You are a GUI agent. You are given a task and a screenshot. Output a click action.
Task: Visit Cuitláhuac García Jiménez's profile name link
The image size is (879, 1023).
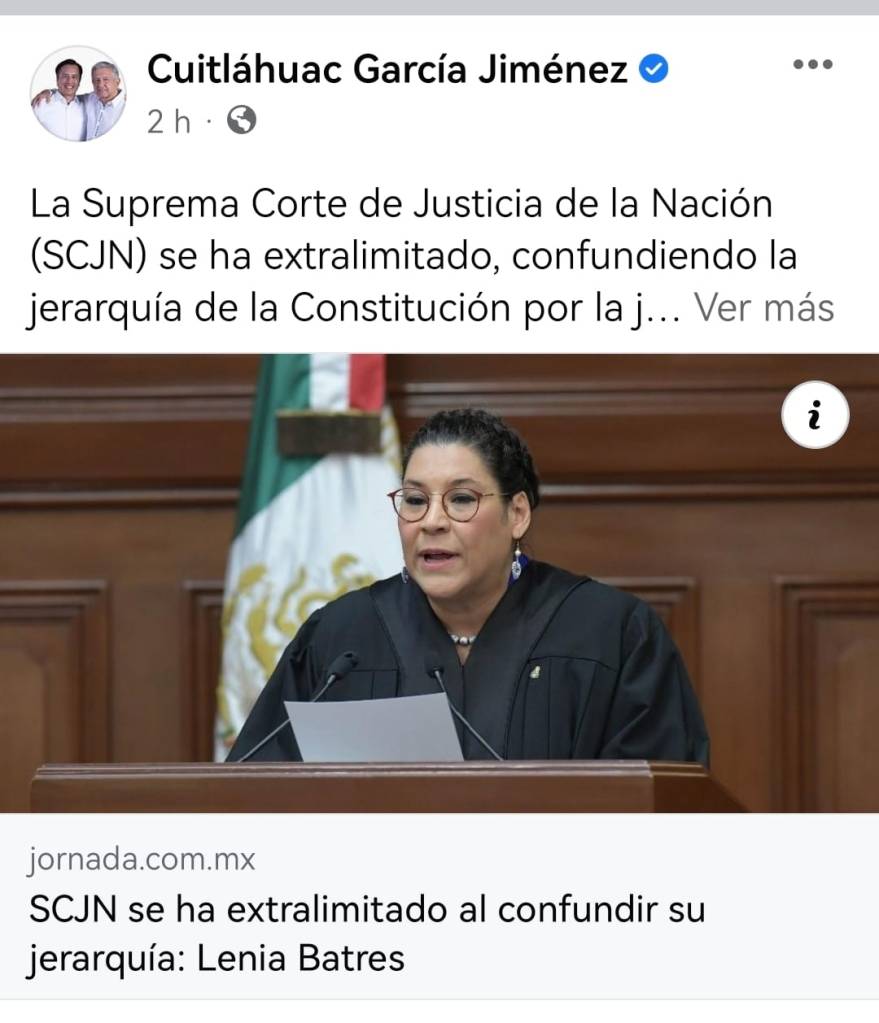pyautogui.click(x=387, y=69)
